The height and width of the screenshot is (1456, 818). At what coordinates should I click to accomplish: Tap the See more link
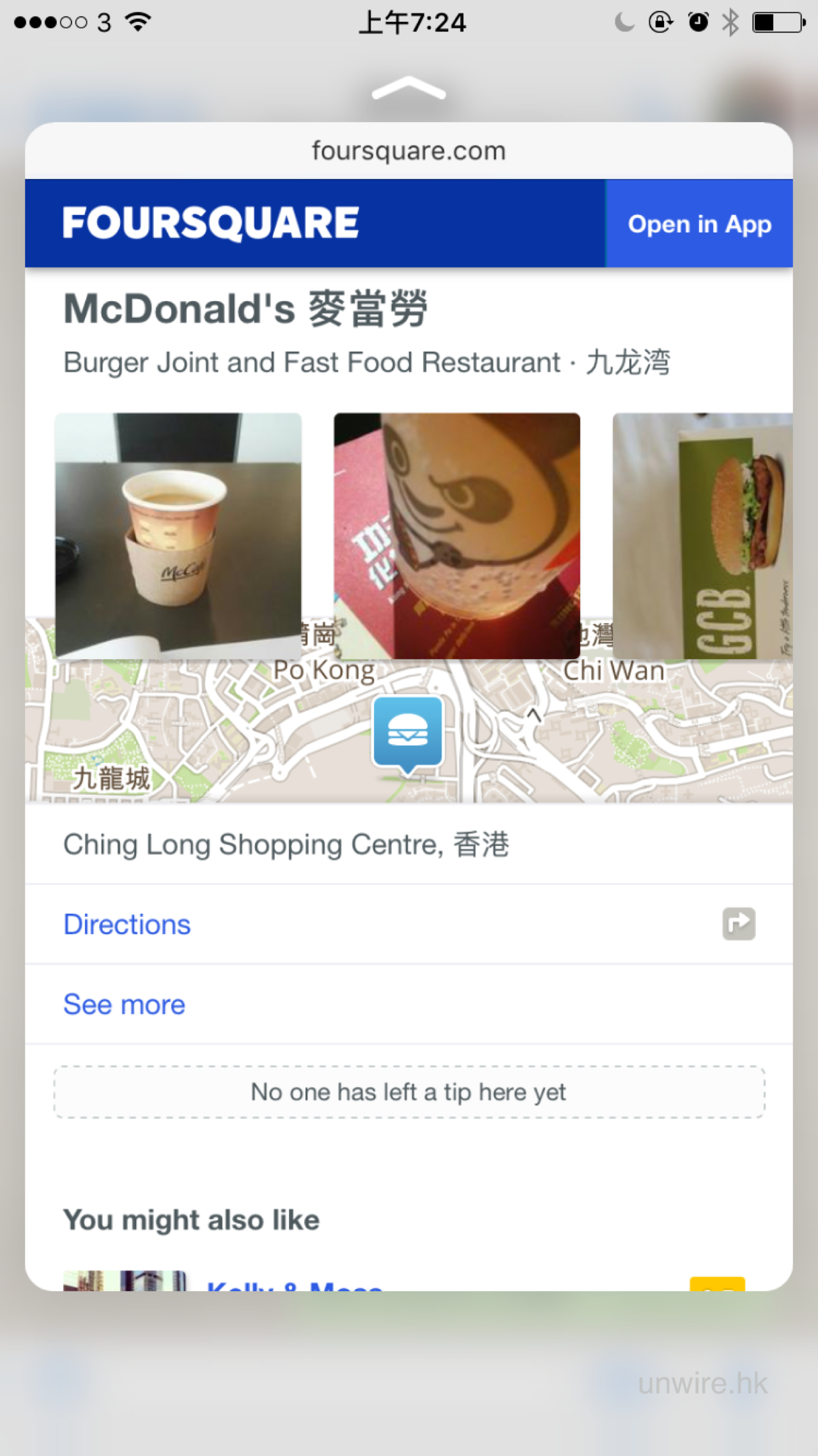click(125, 1005)
